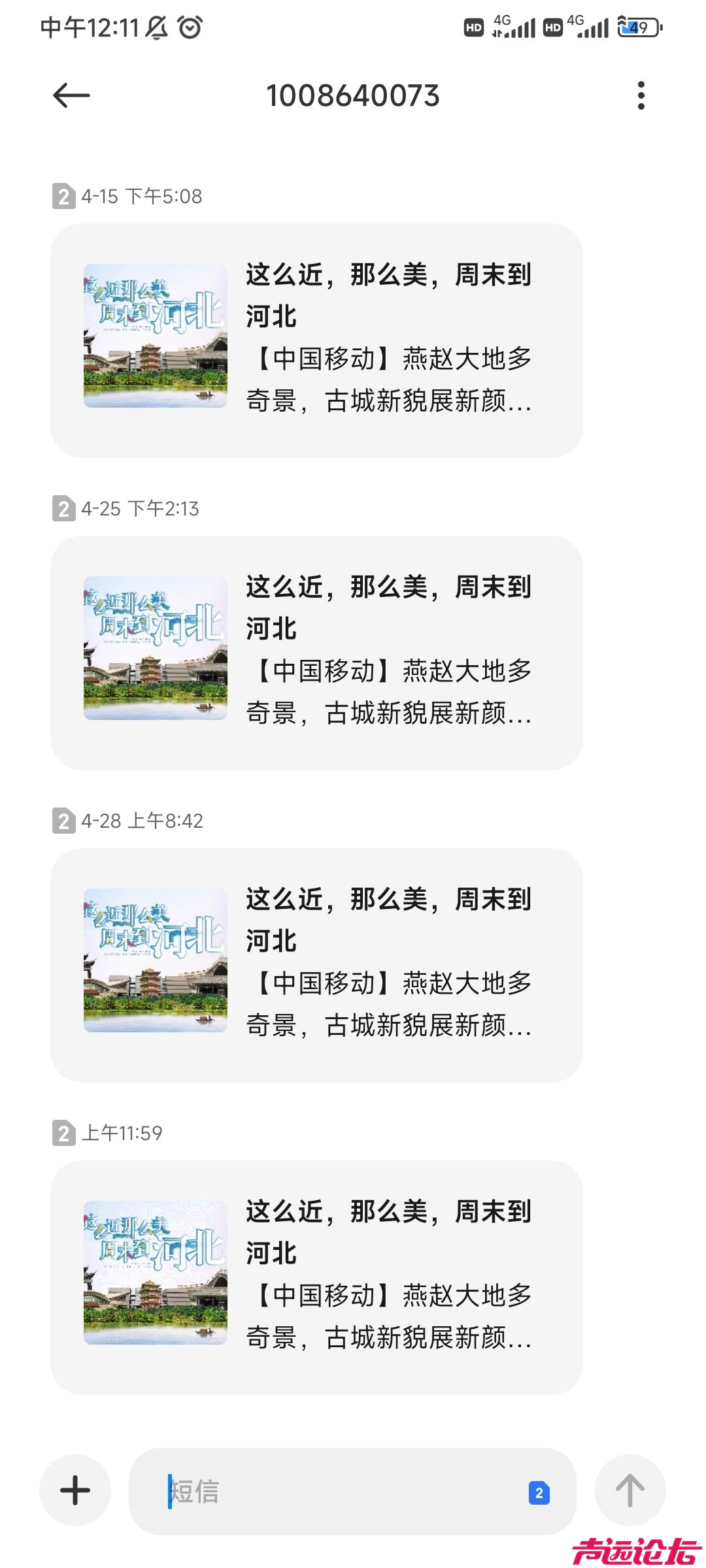Tap the plus attachment button
This screenshot has height=1568, width=706.
click(x=75, y=1490)
